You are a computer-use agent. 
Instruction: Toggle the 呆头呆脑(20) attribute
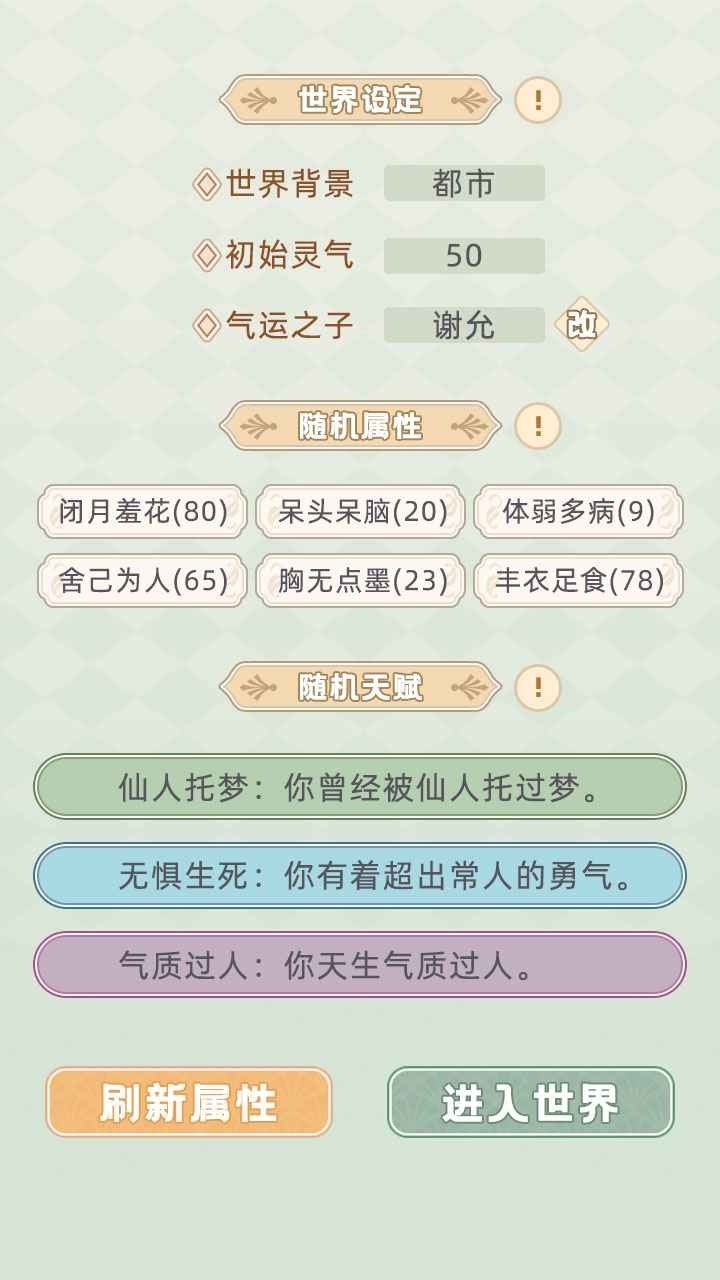[360, 511]
